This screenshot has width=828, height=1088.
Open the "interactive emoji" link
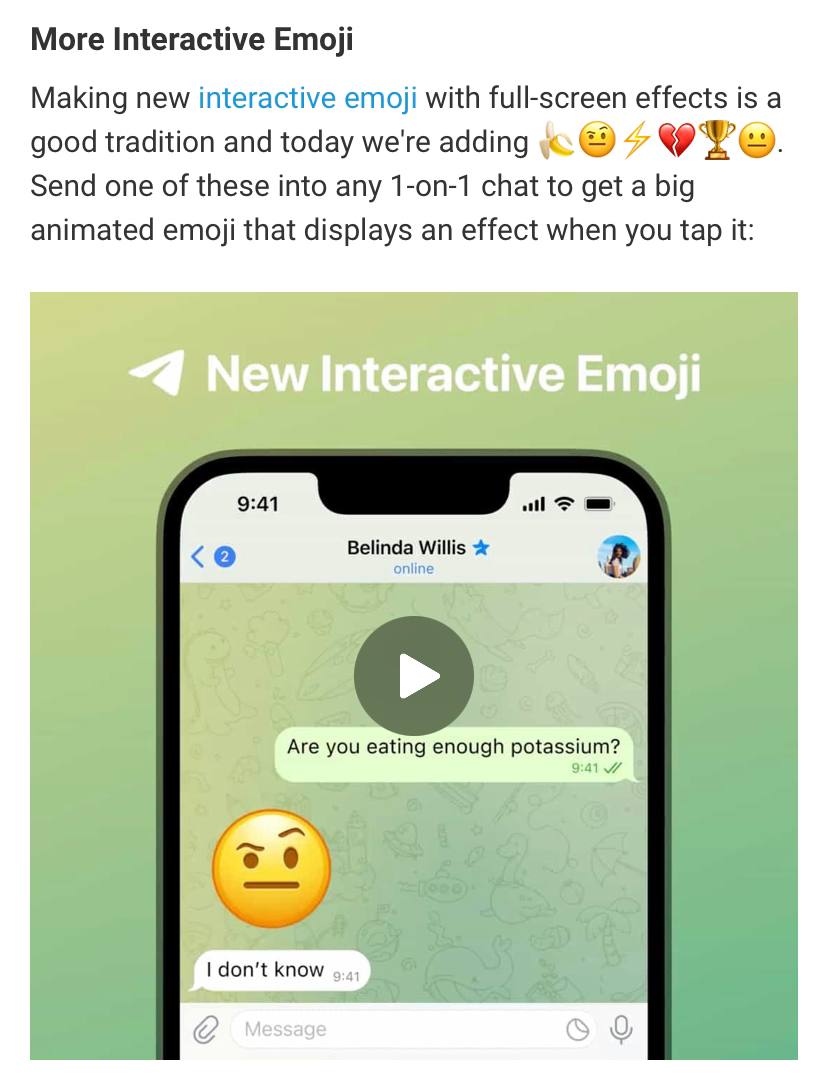tap(308, 99)
